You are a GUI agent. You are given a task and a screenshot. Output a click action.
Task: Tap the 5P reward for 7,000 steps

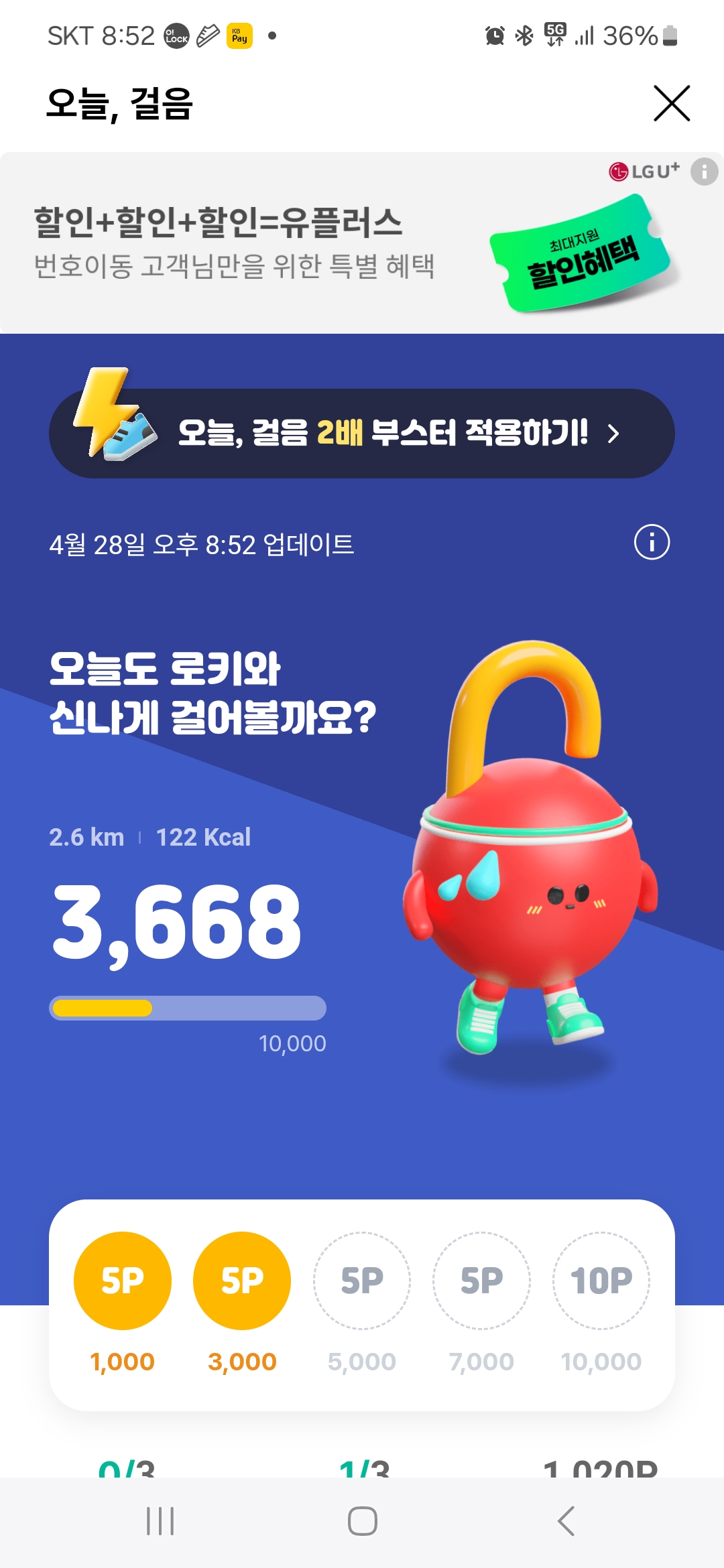click(481, 1281)
